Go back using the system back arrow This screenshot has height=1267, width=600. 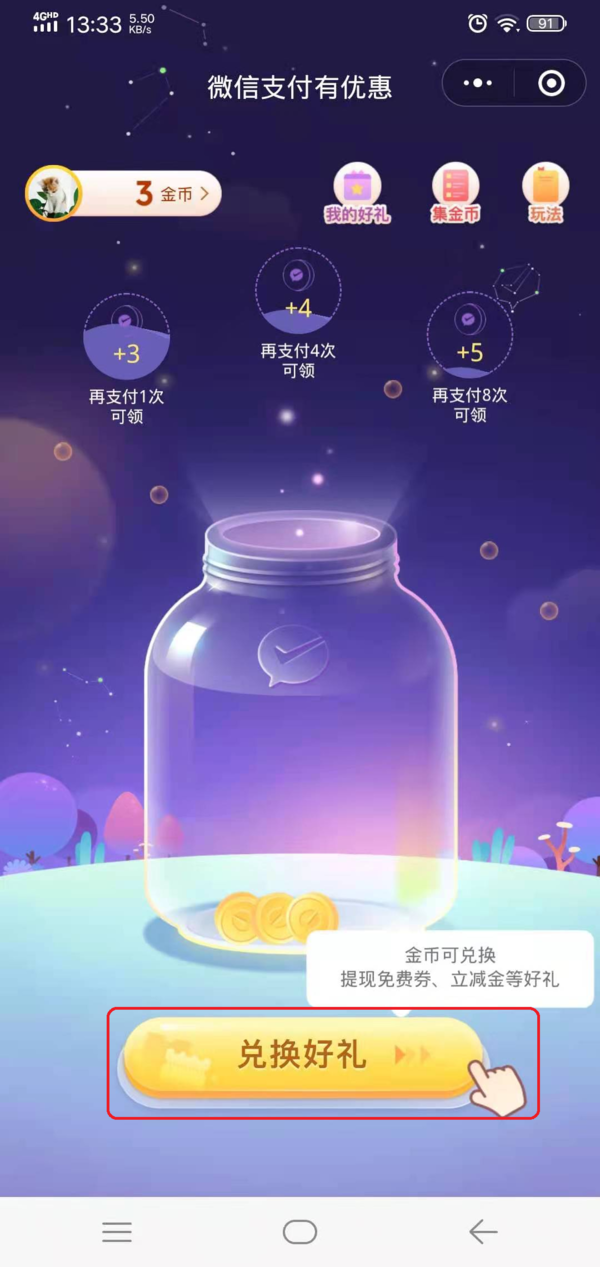tap(483, 1232)
